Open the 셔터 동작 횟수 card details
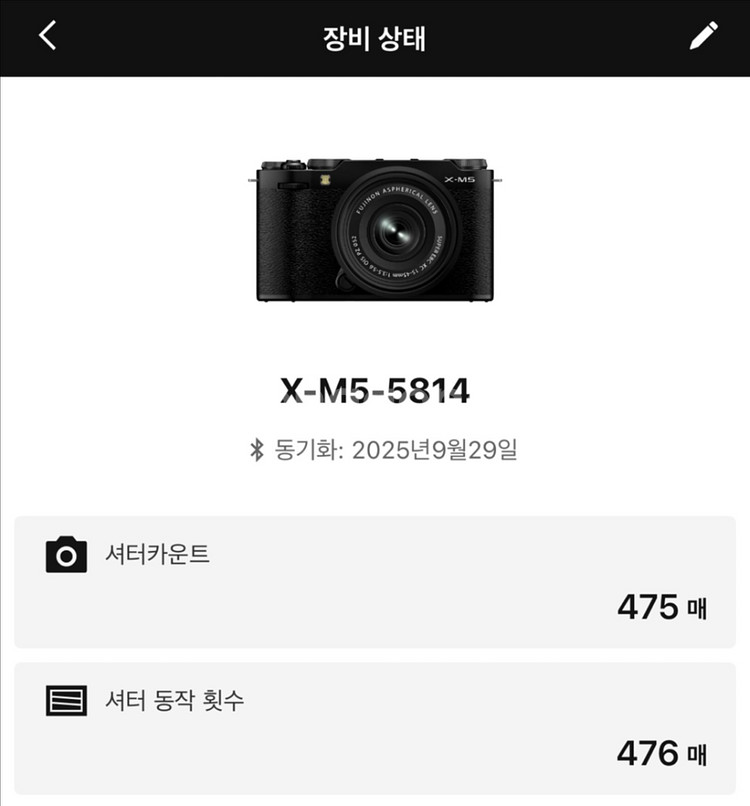The image size is (750, 806). click(375, 720)
